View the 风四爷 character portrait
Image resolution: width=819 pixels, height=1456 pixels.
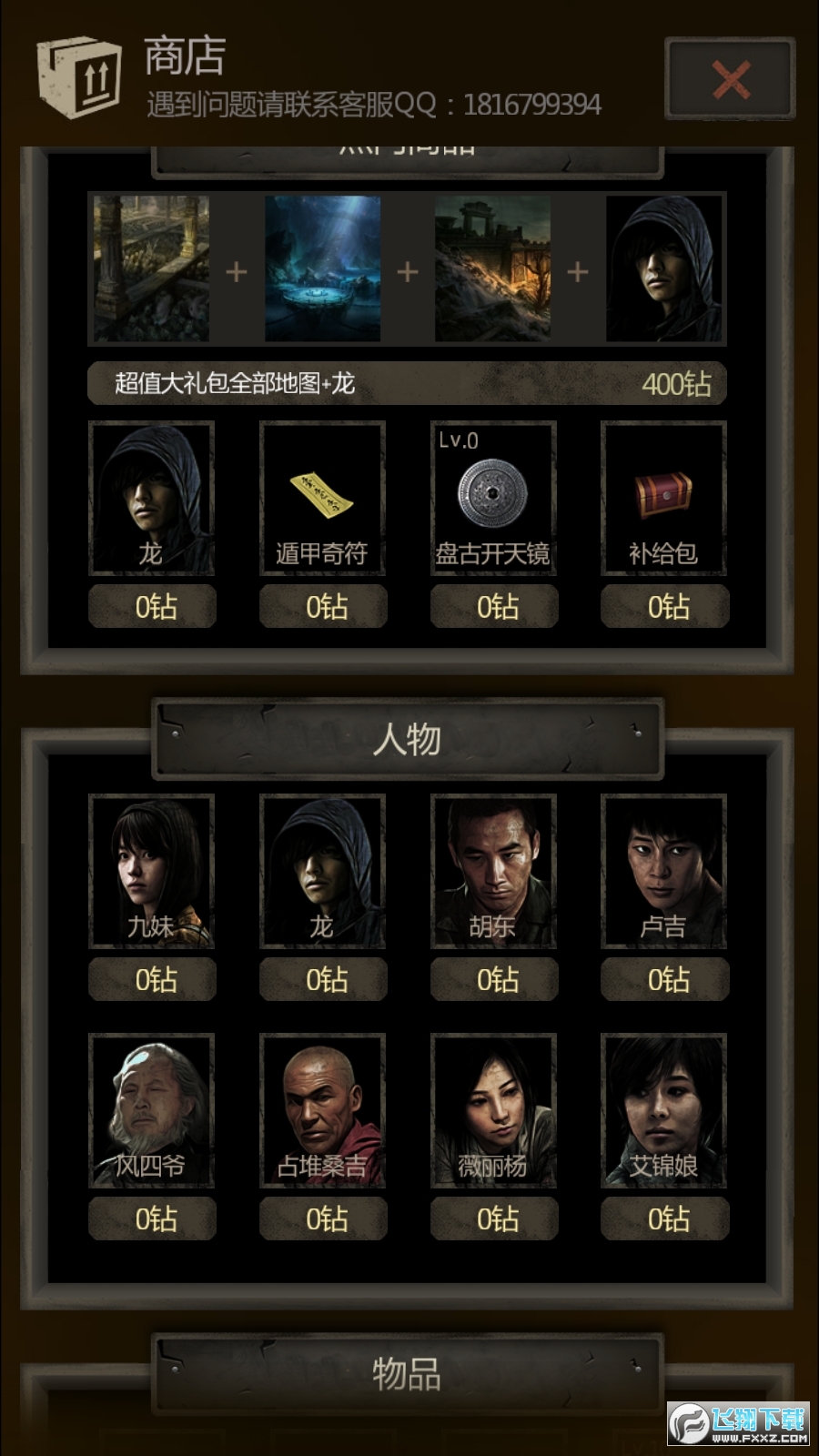click(x=152, y=1110)
